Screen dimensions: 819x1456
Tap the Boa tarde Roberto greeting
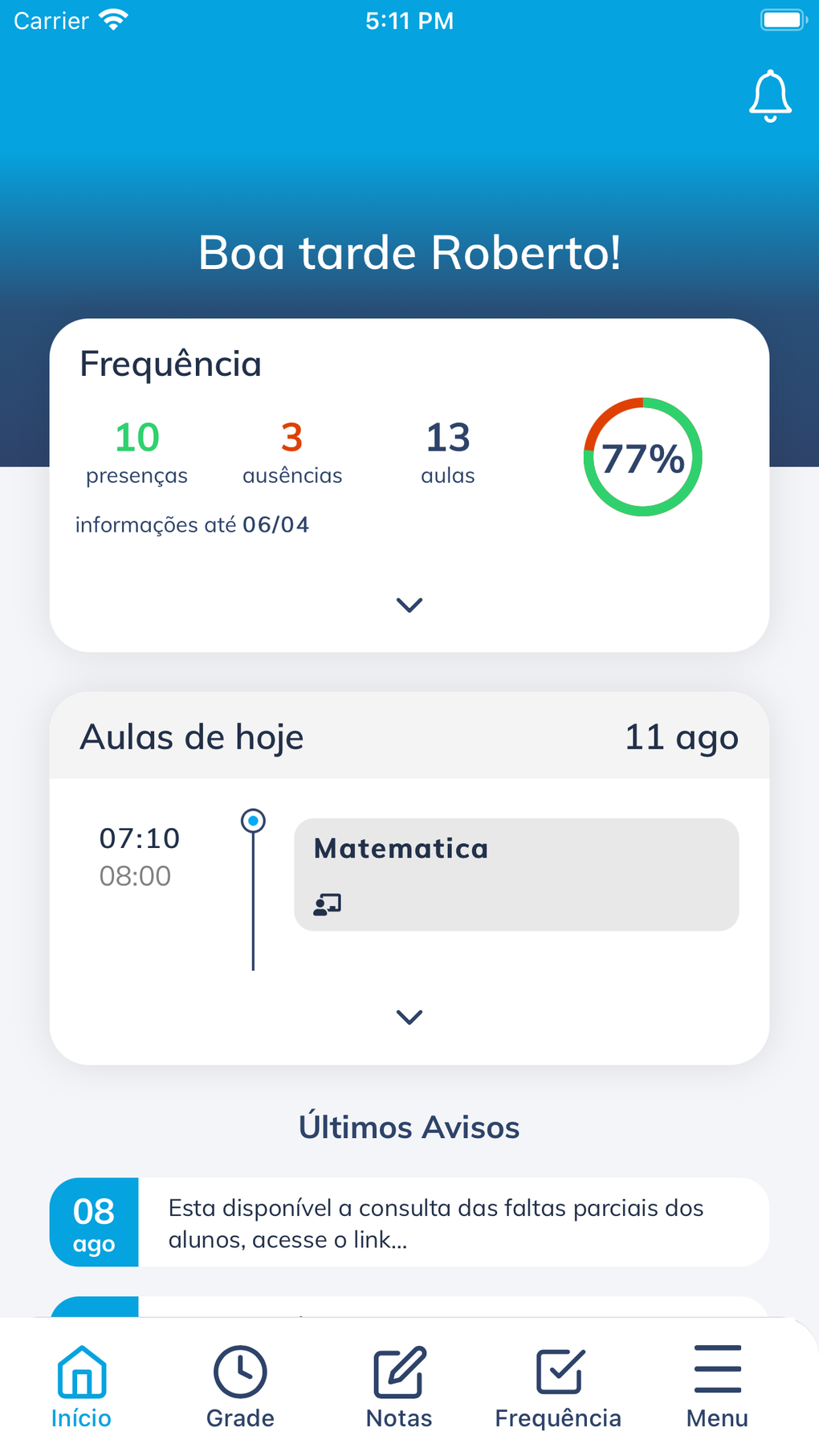coord(409,252)
